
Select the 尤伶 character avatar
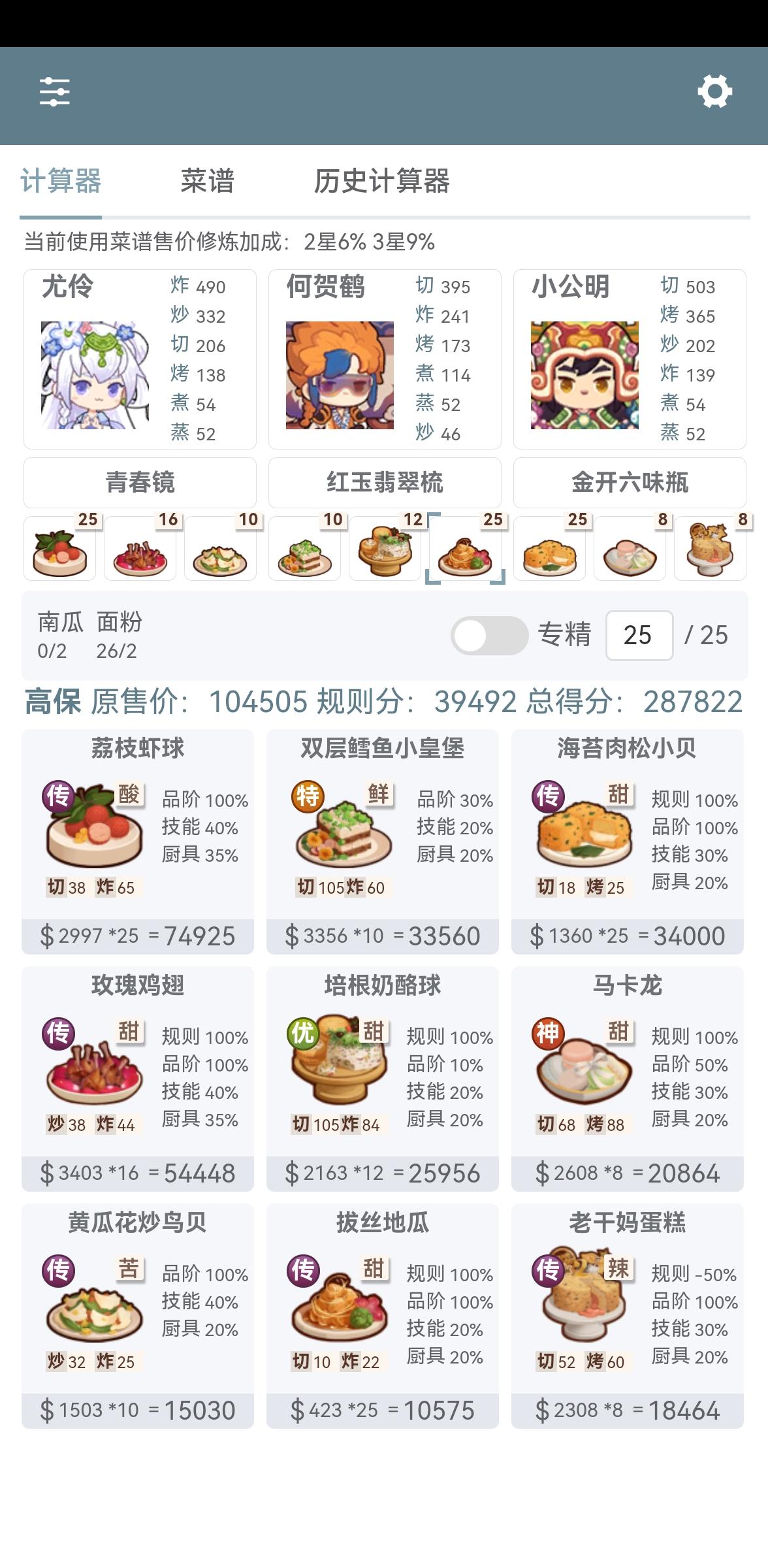(x=93, y=378)
